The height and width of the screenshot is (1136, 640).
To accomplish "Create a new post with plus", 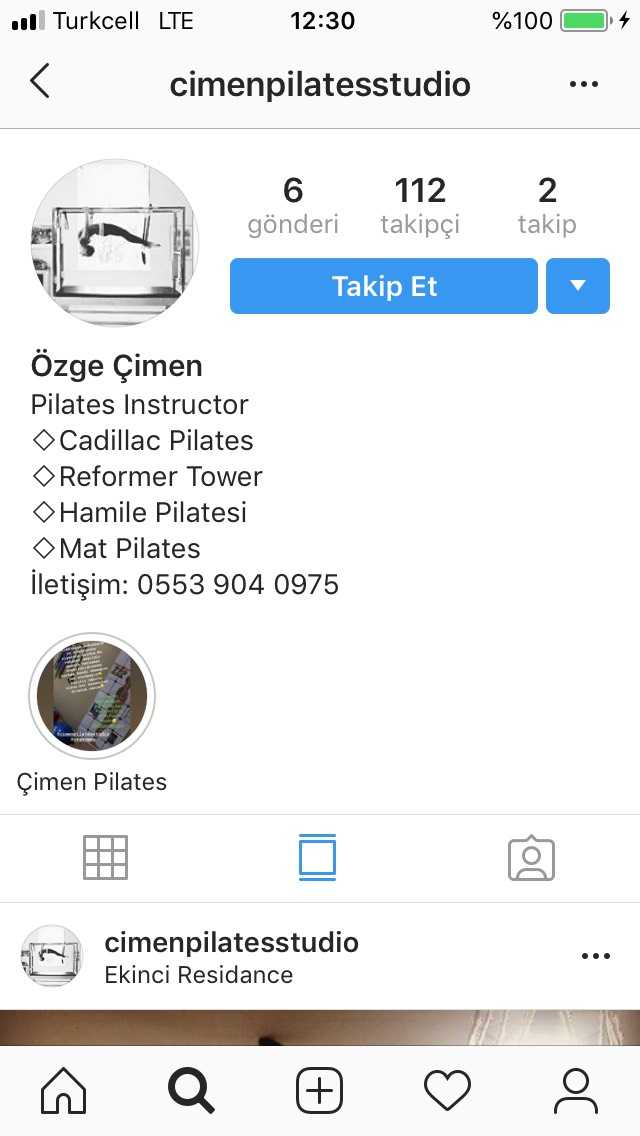I will click(319, 1090).
